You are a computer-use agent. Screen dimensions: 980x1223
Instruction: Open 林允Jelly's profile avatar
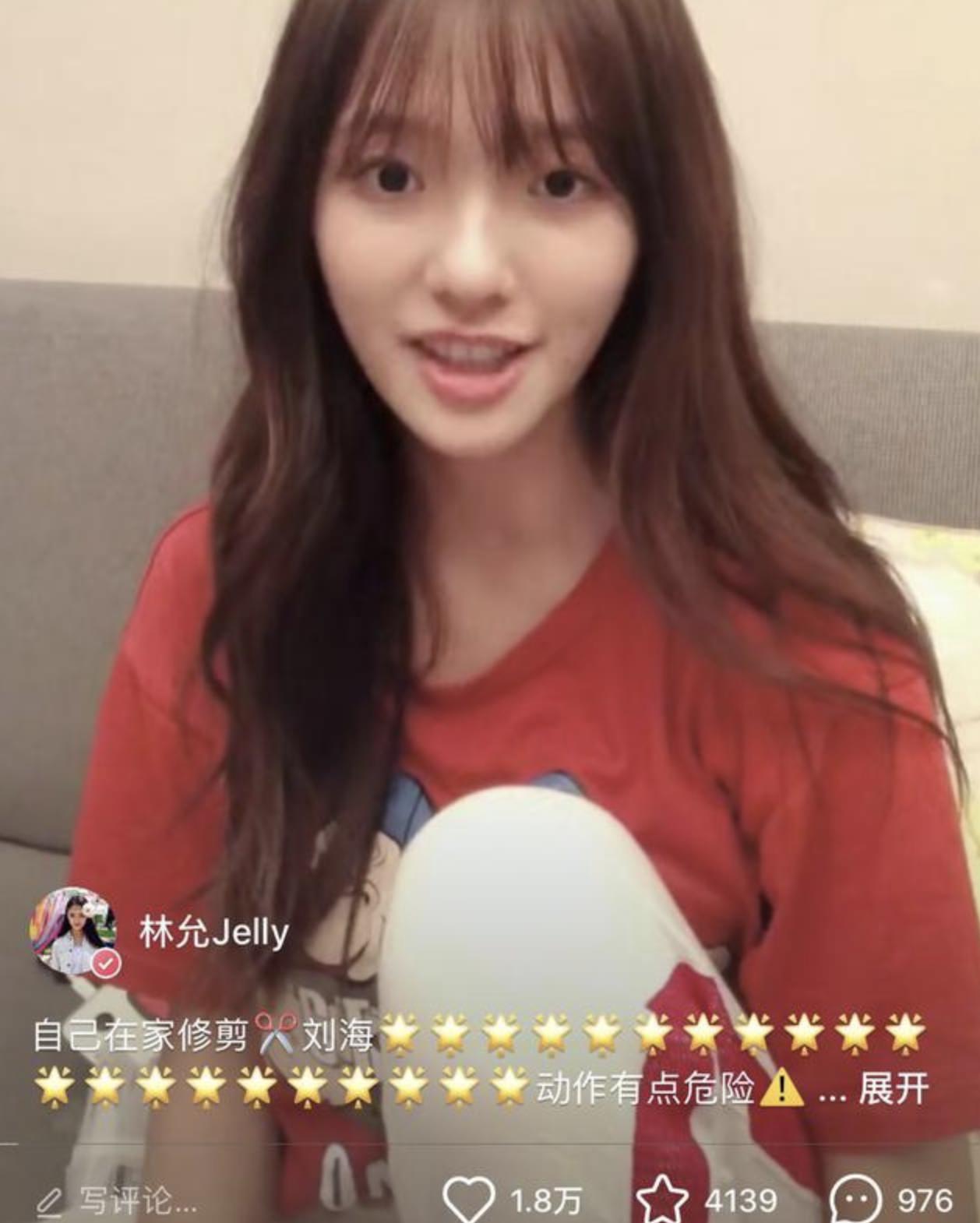point(74,929)
